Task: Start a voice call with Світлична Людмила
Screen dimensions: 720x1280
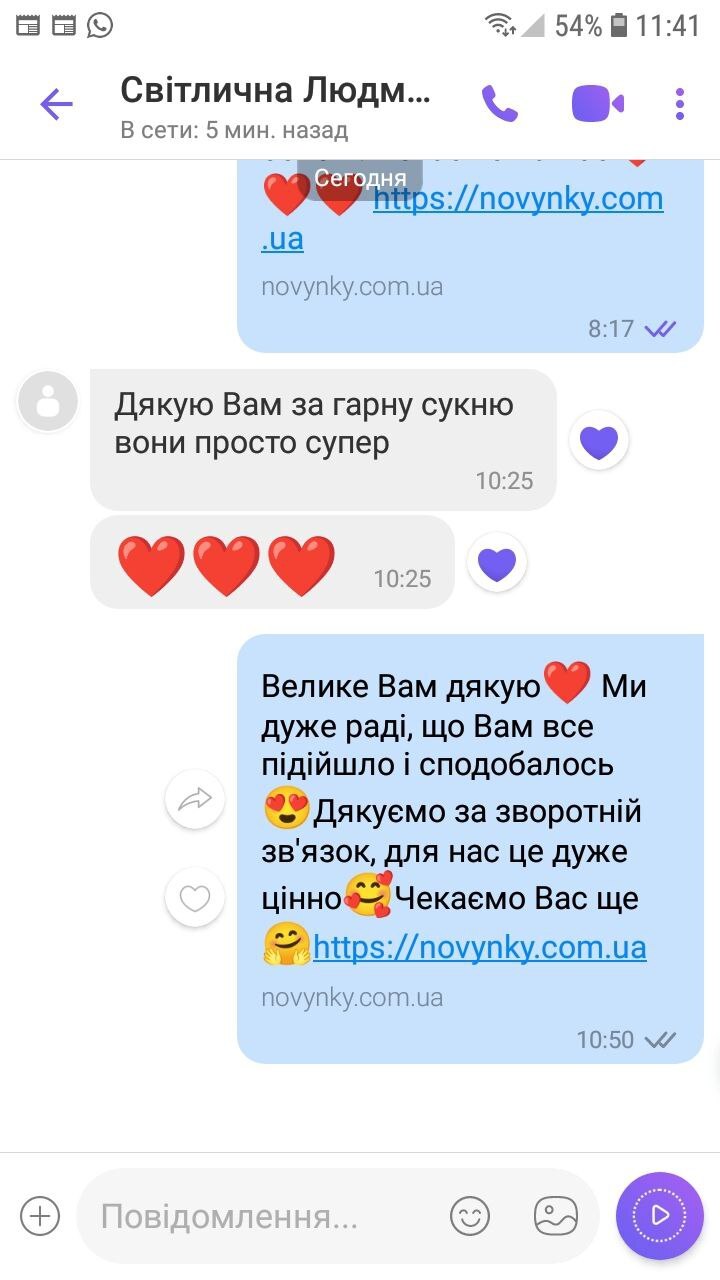Action: [x=499, y=104]
